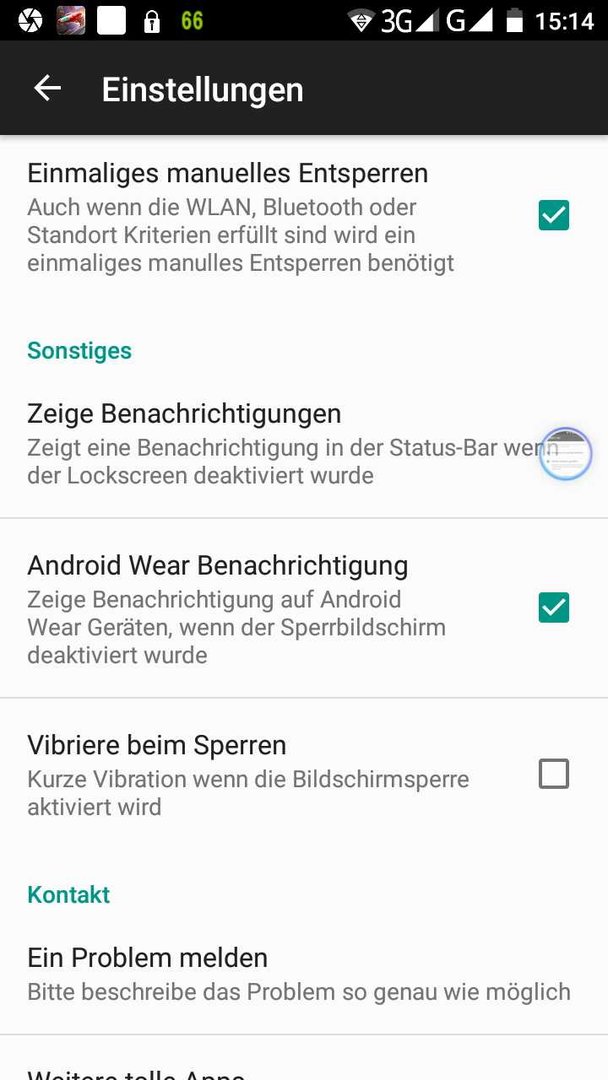
Task: Toggle the Zeige Benachrichtigungen setting
Action: tap(304, 444)
